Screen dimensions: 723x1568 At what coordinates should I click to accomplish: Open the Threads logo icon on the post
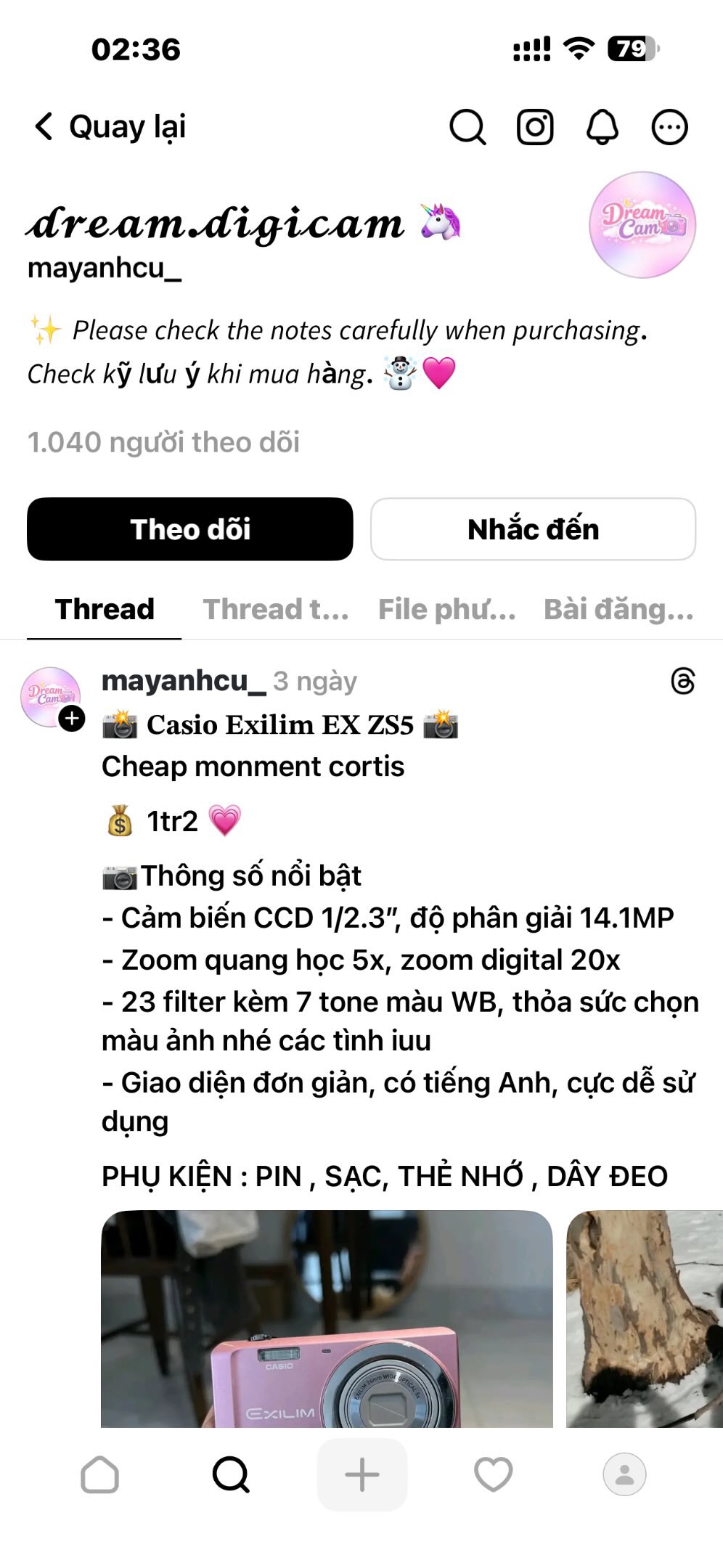tap(683, 682)
